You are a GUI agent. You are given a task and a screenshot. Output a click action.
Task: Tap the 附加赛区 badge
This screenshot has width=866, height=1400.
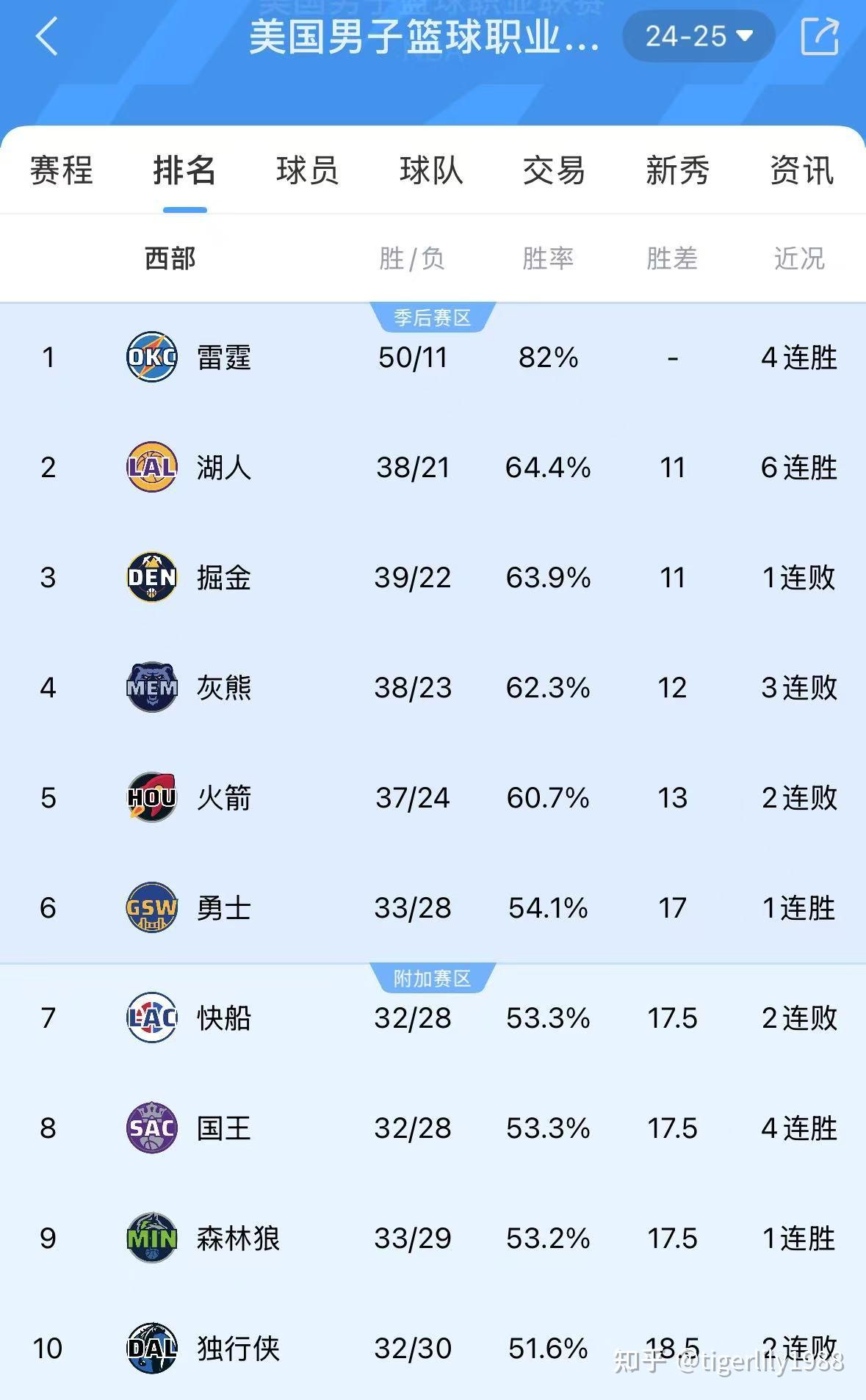pyautogui.click(x=433, y=976)
